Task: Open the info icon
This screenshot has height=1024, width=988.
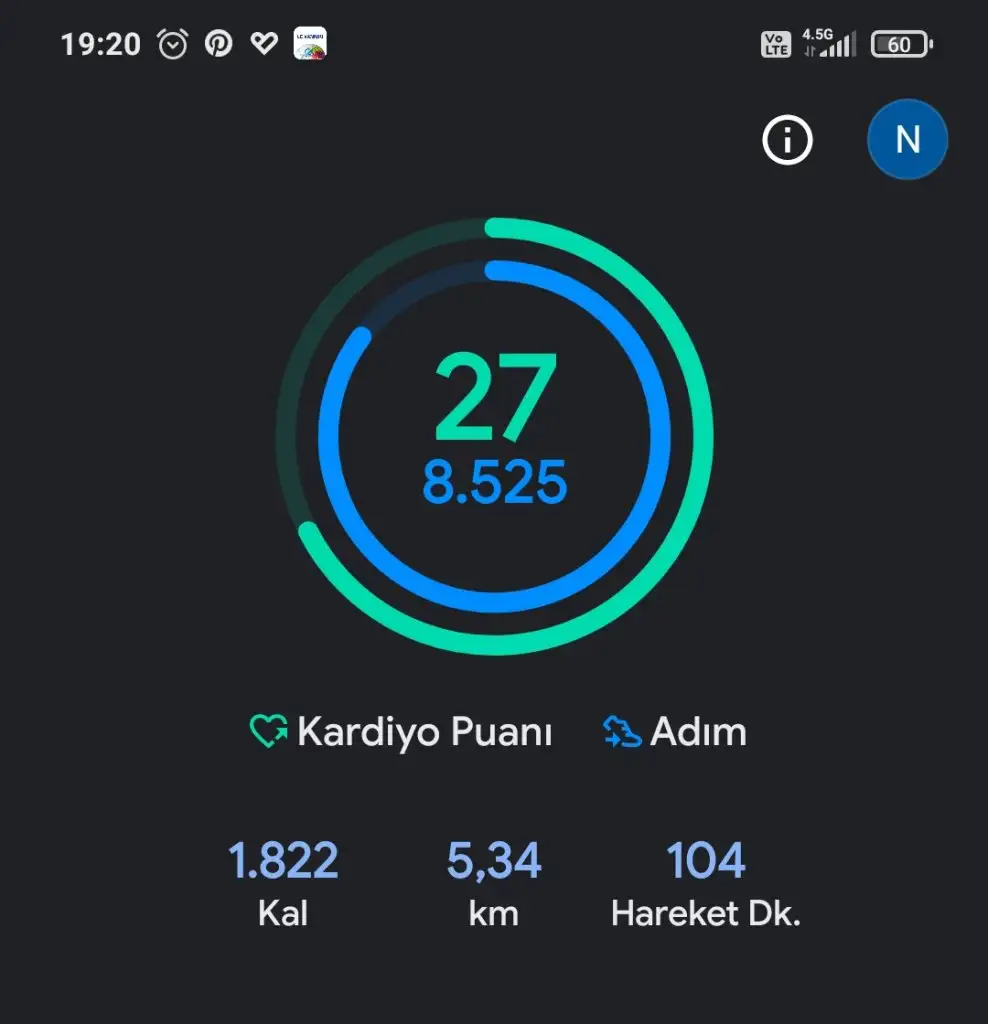Action: [x=787, y=141]
